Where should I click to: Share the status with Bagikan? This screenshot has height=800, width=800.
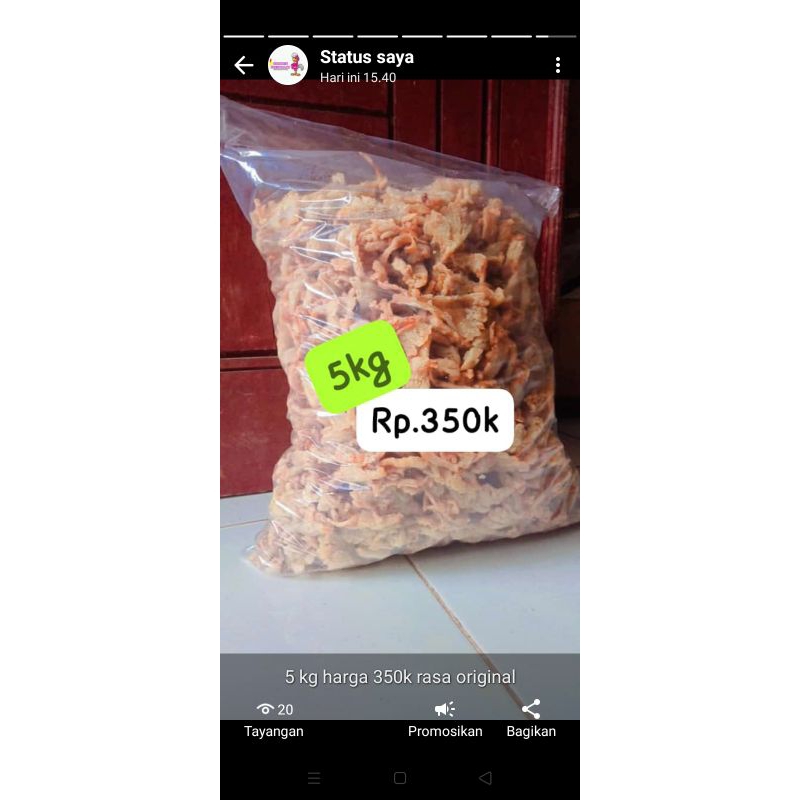[531, 719]
